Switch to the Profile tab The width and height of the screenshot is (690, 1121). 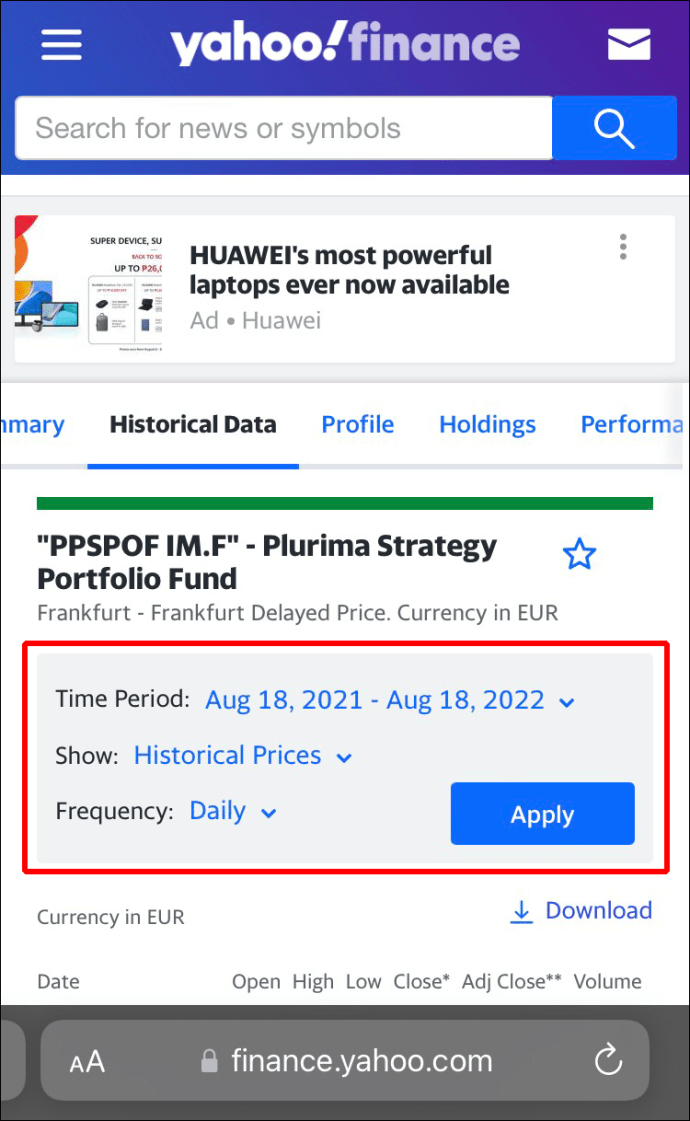pyautogui.click(x=357, y=424)
